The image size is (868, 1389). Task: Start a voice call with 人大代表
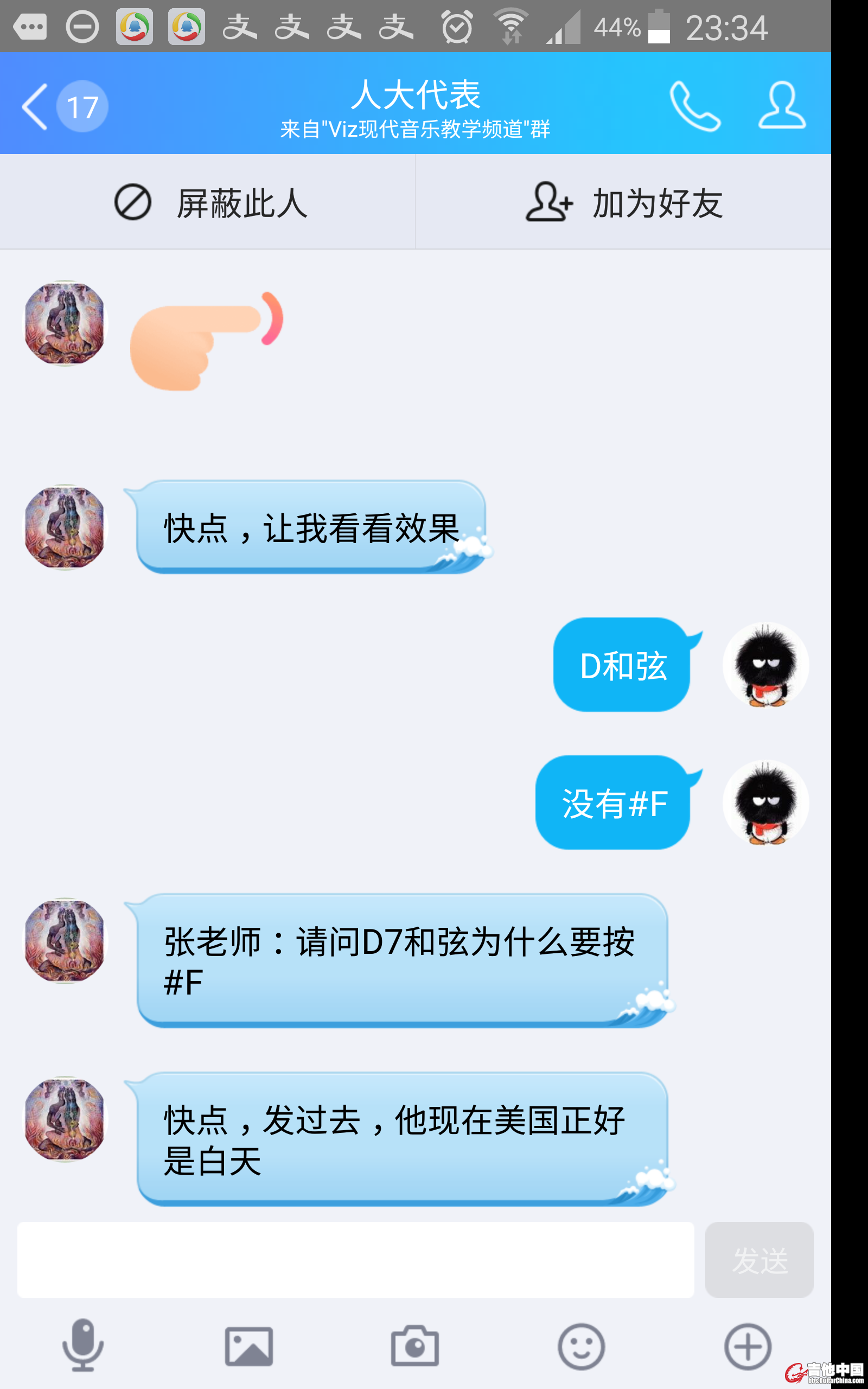(694, 107)
